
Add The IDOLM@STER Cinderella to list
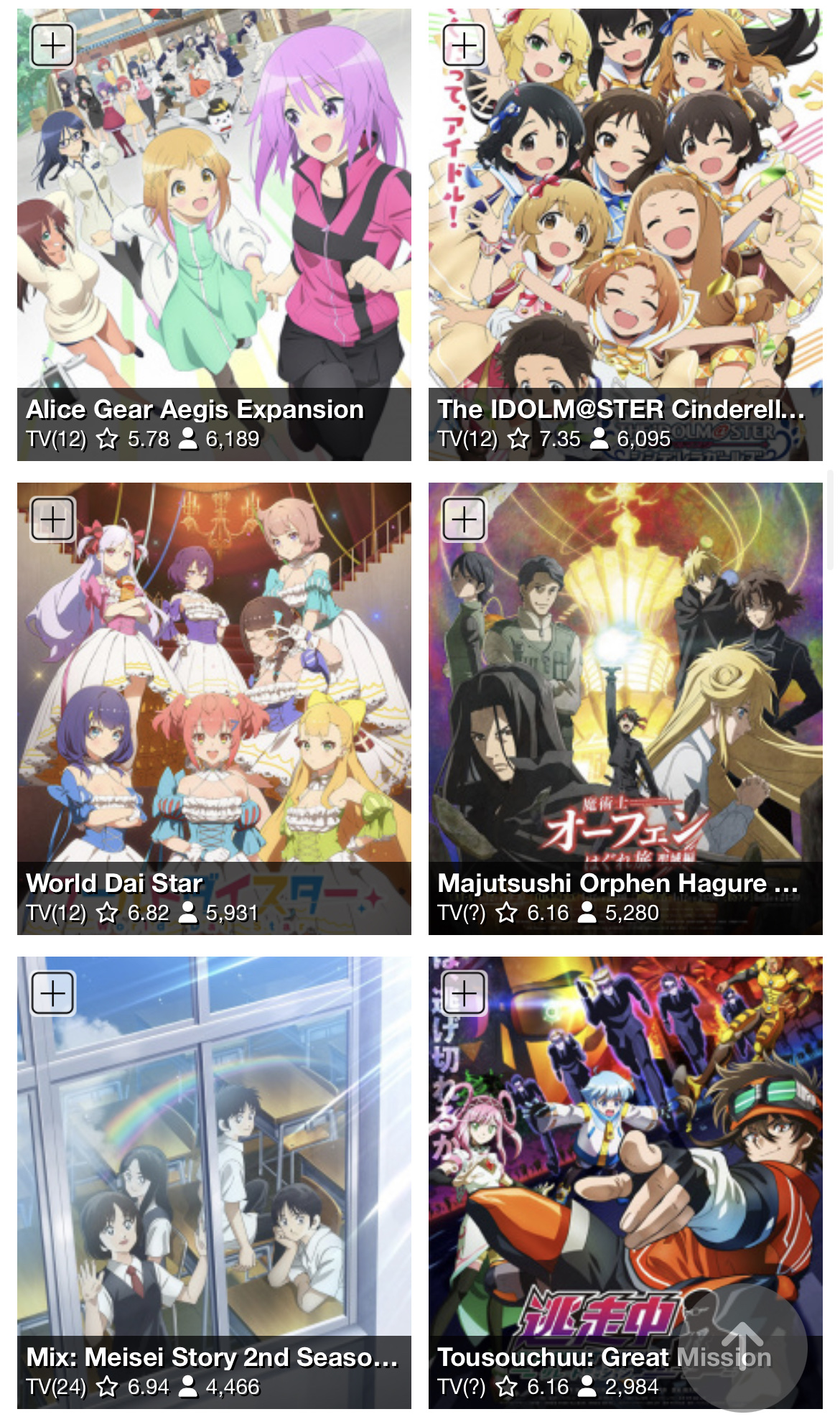(x=464, y=45)
